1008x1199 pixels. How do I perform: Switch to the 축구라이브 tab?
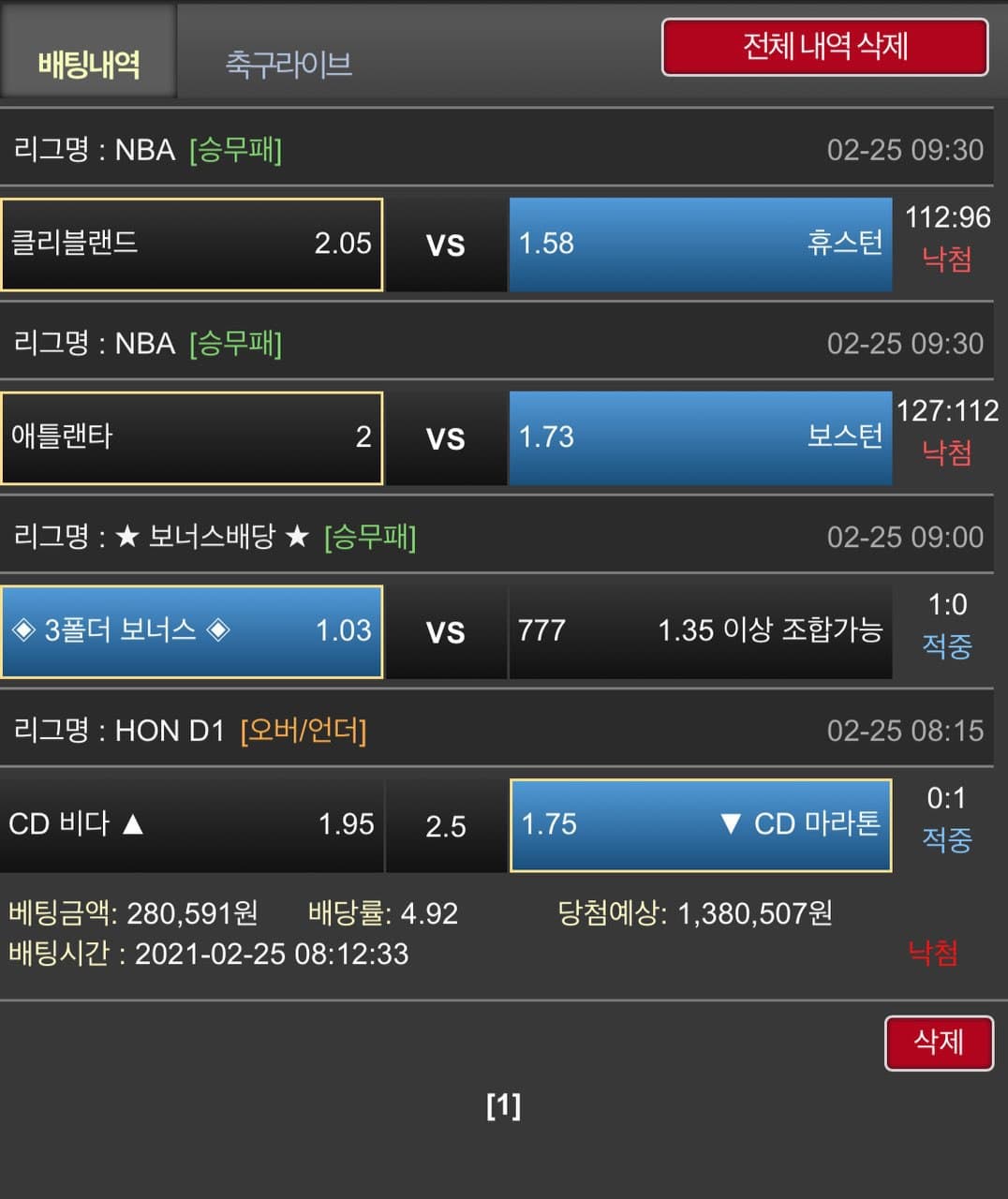[289, 64]
